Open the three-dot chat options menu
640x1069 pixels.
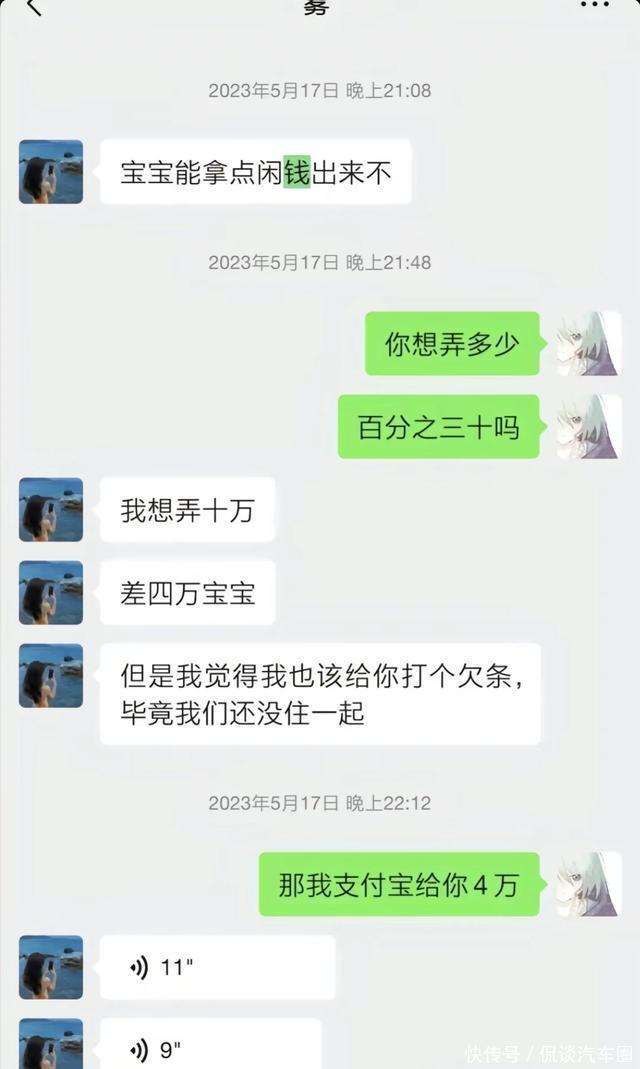pos(594,6)
